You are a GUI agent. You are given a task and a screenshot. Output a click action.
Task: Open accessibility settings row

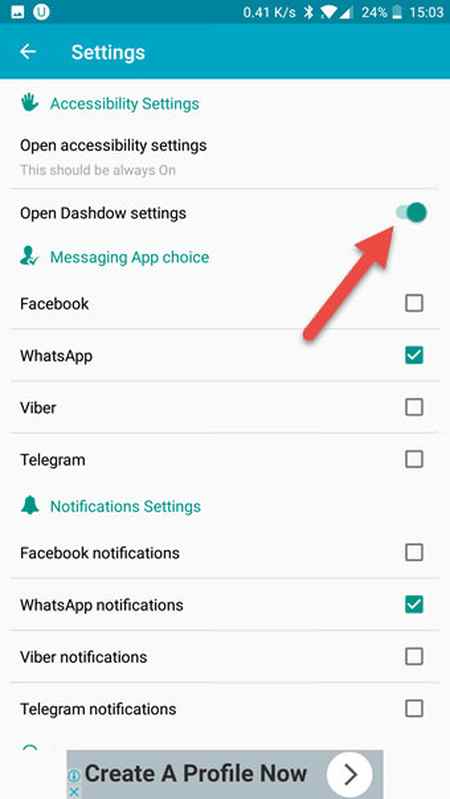point(225,156)
